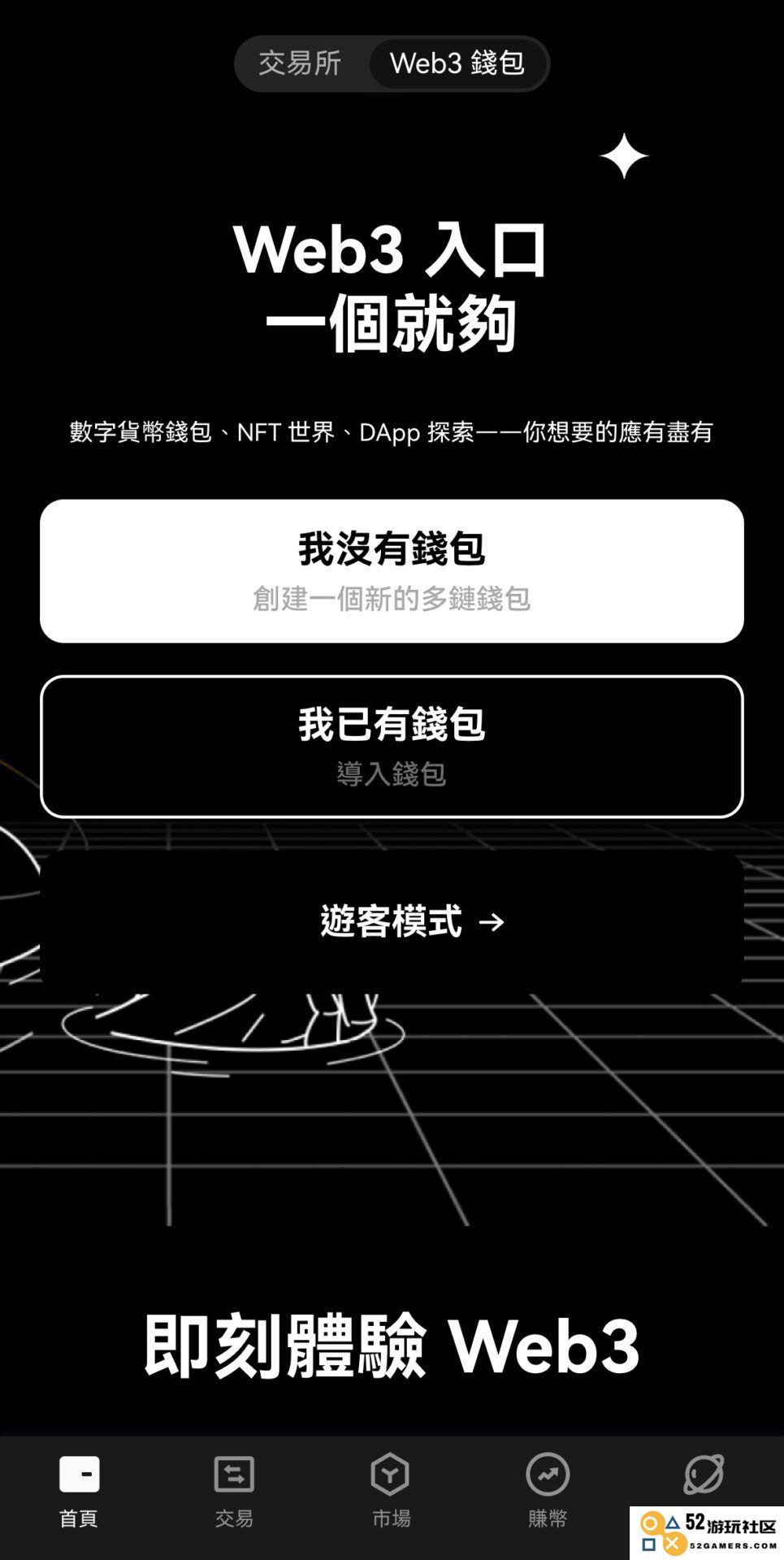This screenshot has height=1560, width=784.
Task: Import a wallet via 我已有錢包
Action: click(392, 747)
